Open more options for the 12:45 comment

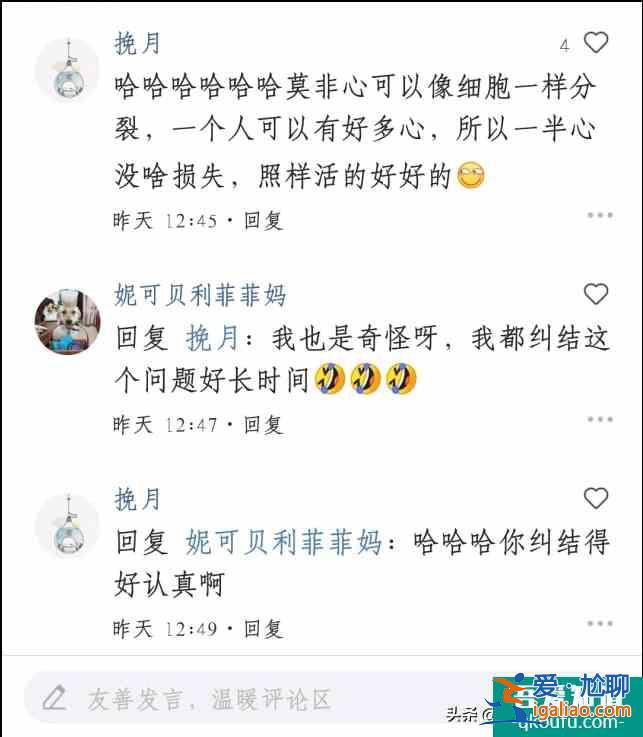coord(599,215)
